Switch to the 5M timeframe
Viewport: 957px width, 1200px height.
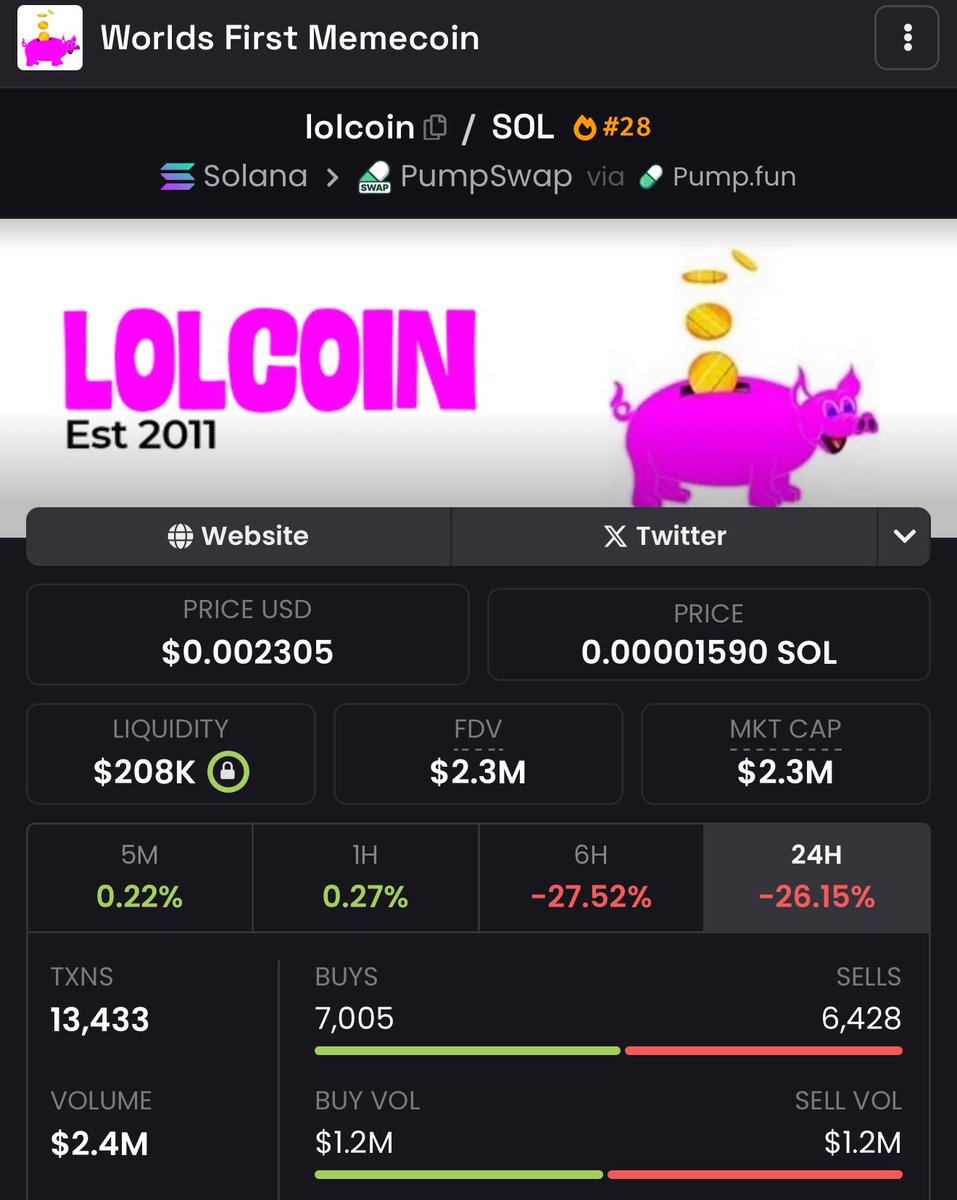140,877
